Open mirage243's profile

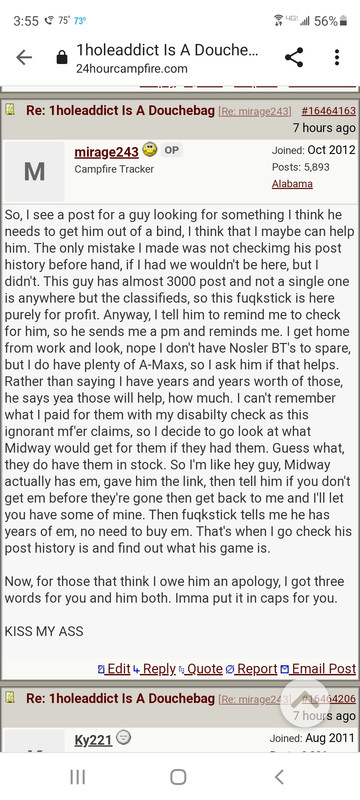pos(107,152)
